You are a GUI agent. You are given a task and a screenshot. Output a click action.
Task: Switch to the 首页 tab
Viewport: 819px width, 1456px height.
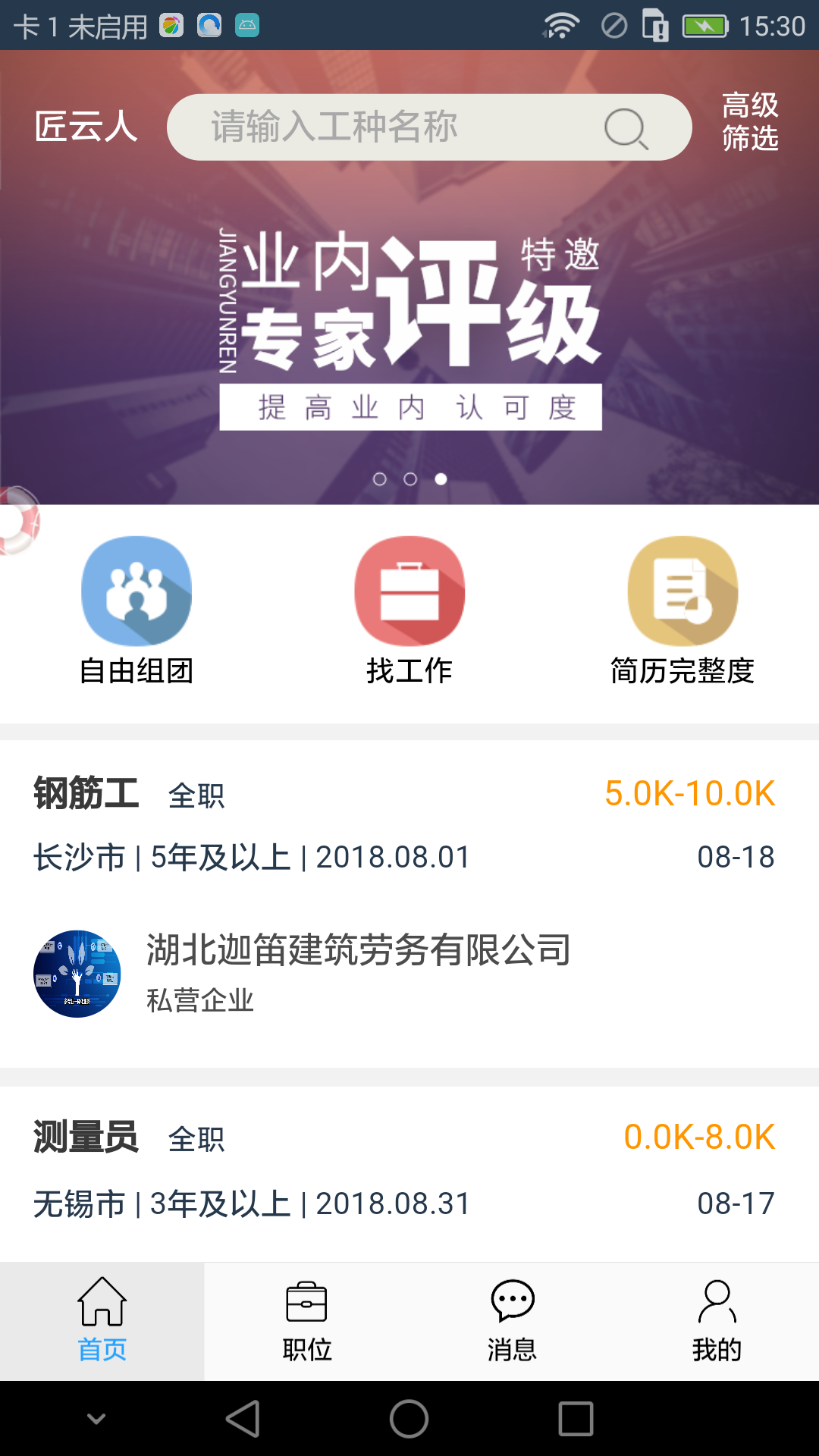click(x=102, y=1321)
